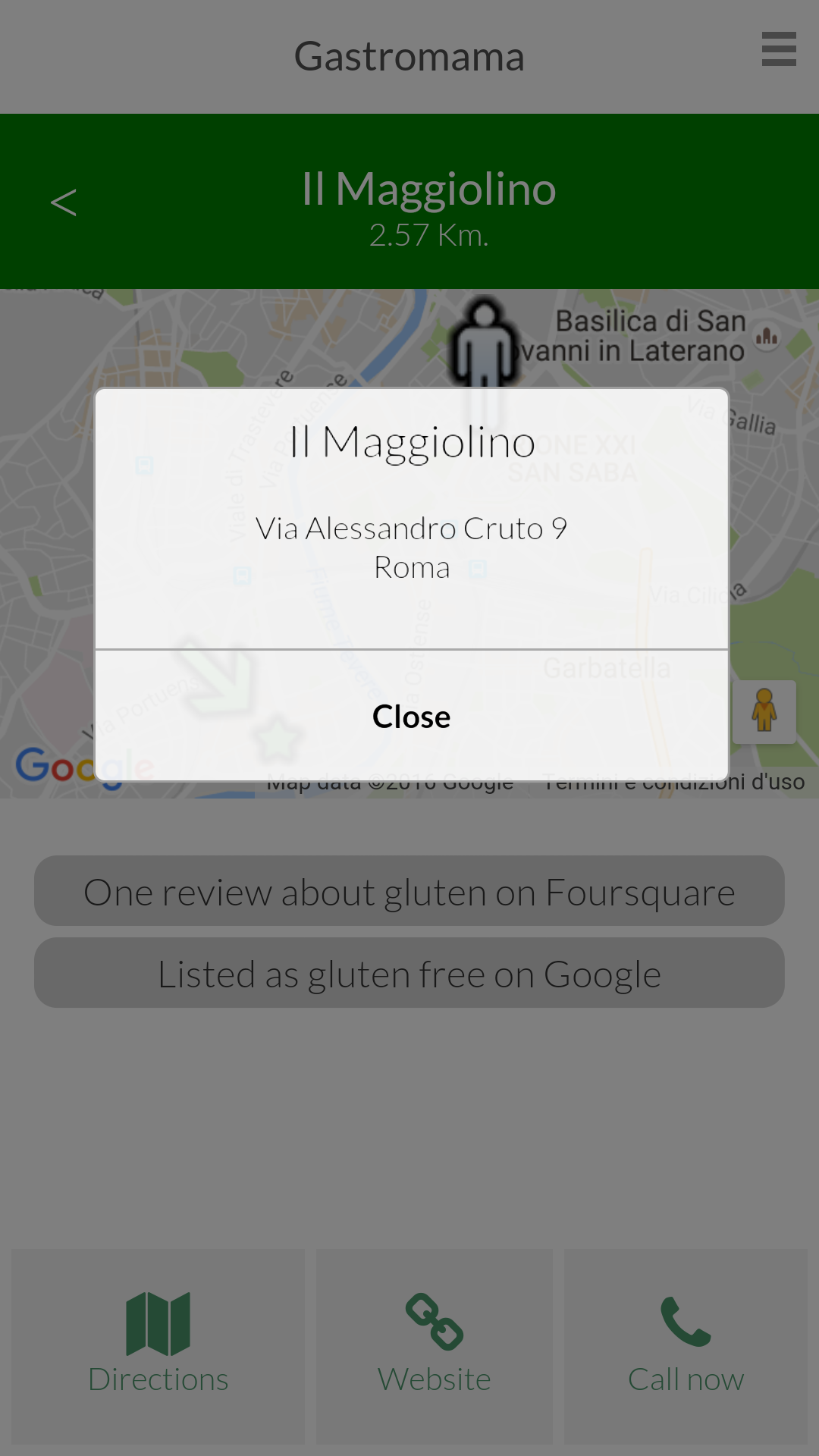Viewport: 819px width, 1456px height.
Task: Tap the Street View pegman on map
Action: [x=764, y=711]
